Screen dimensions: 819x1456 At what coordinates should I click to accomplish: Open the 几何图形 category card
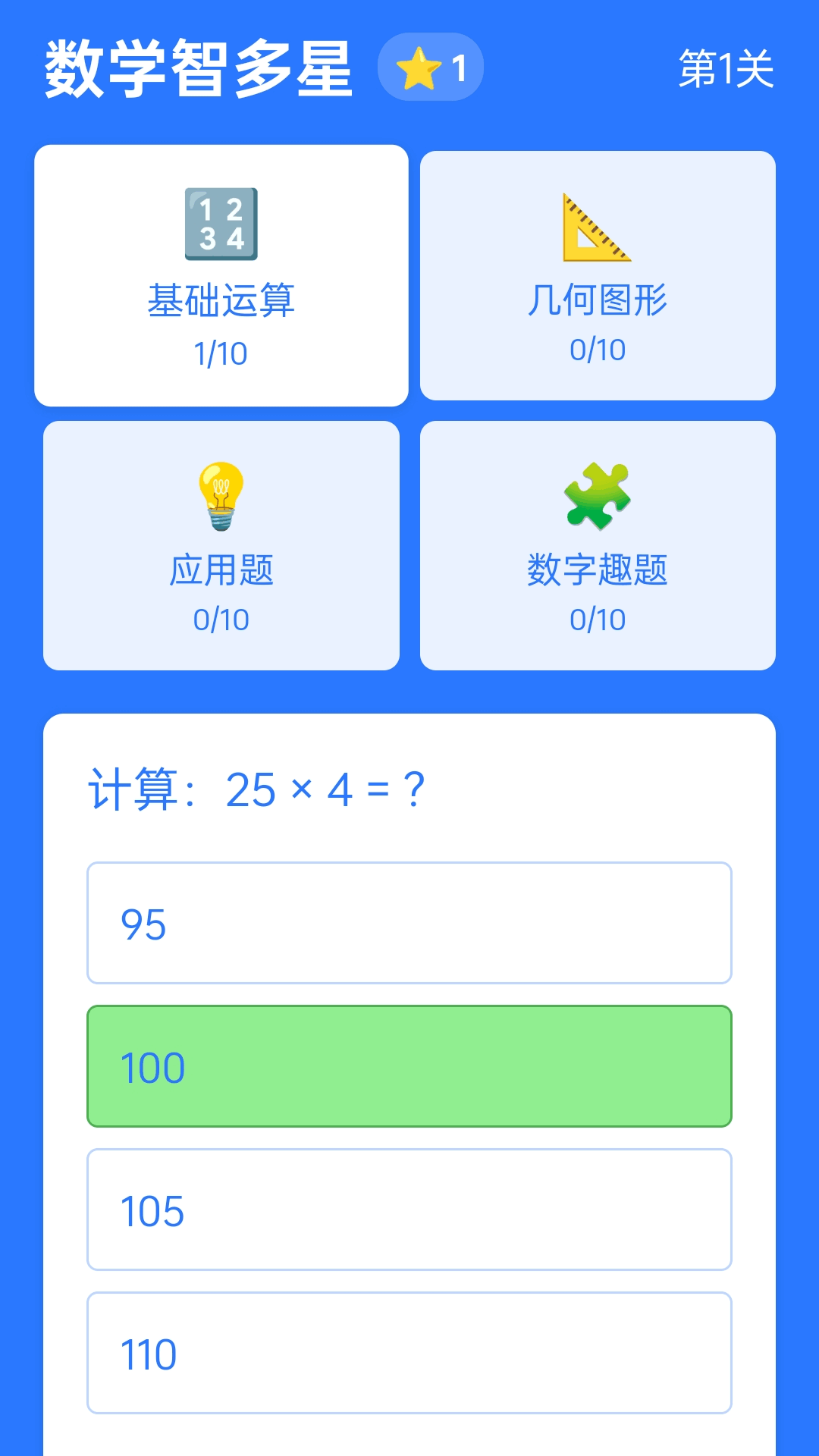(599, 273)
